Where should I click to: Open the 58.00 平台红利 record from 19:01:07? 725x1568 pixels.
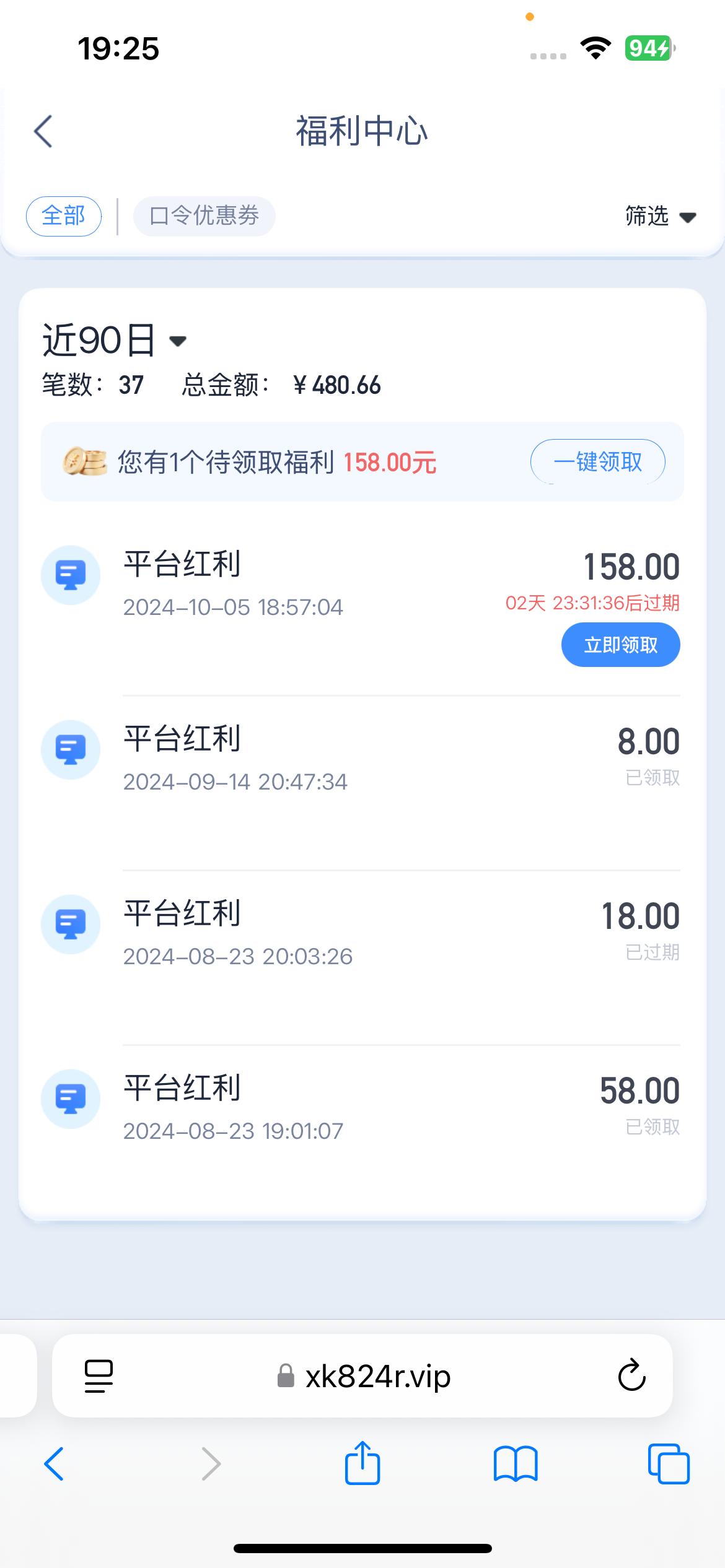click(361, 1108)
